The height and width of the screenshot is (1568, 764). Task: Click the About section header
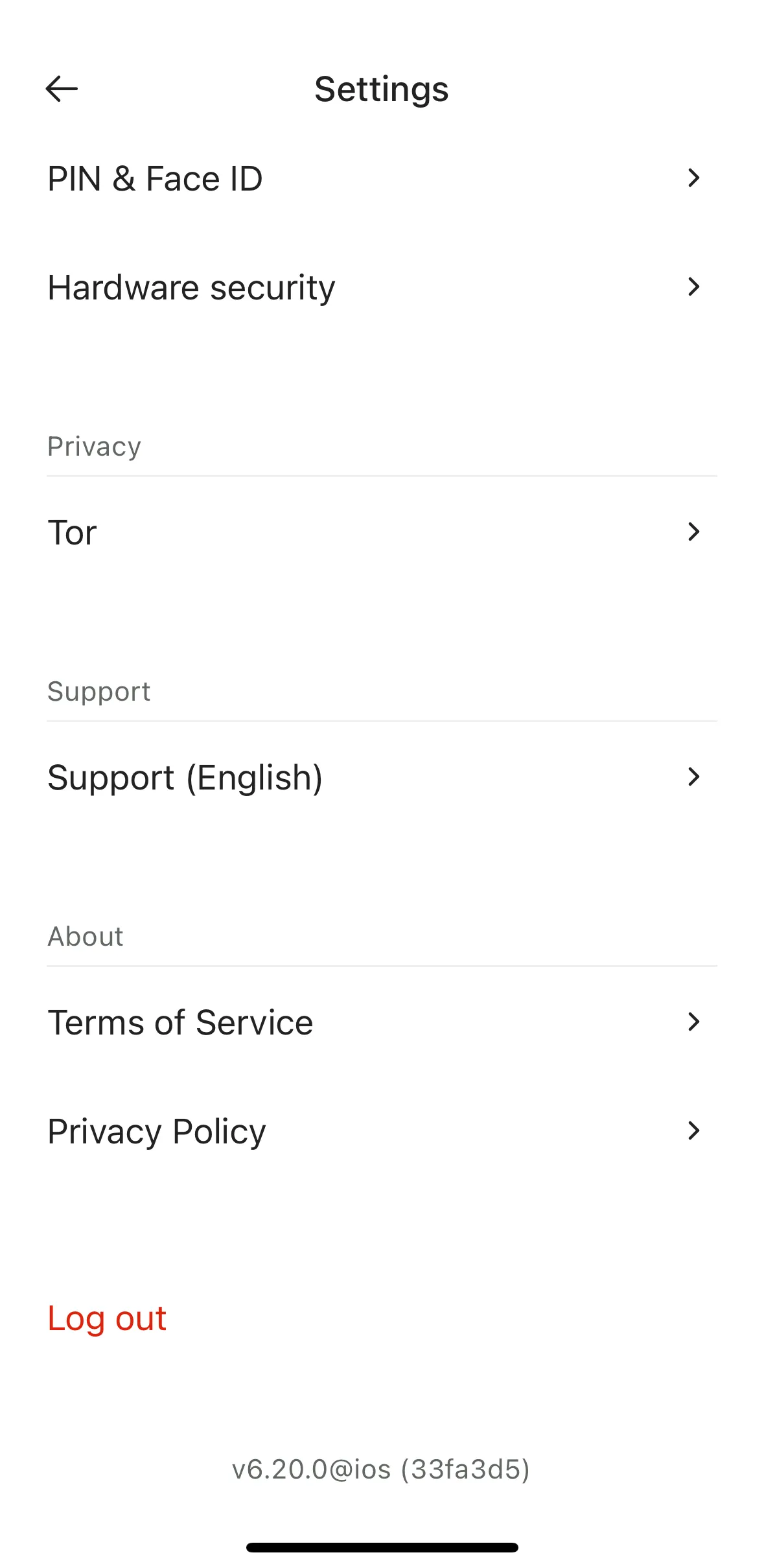pyautogui.click(x=85, y=935)
